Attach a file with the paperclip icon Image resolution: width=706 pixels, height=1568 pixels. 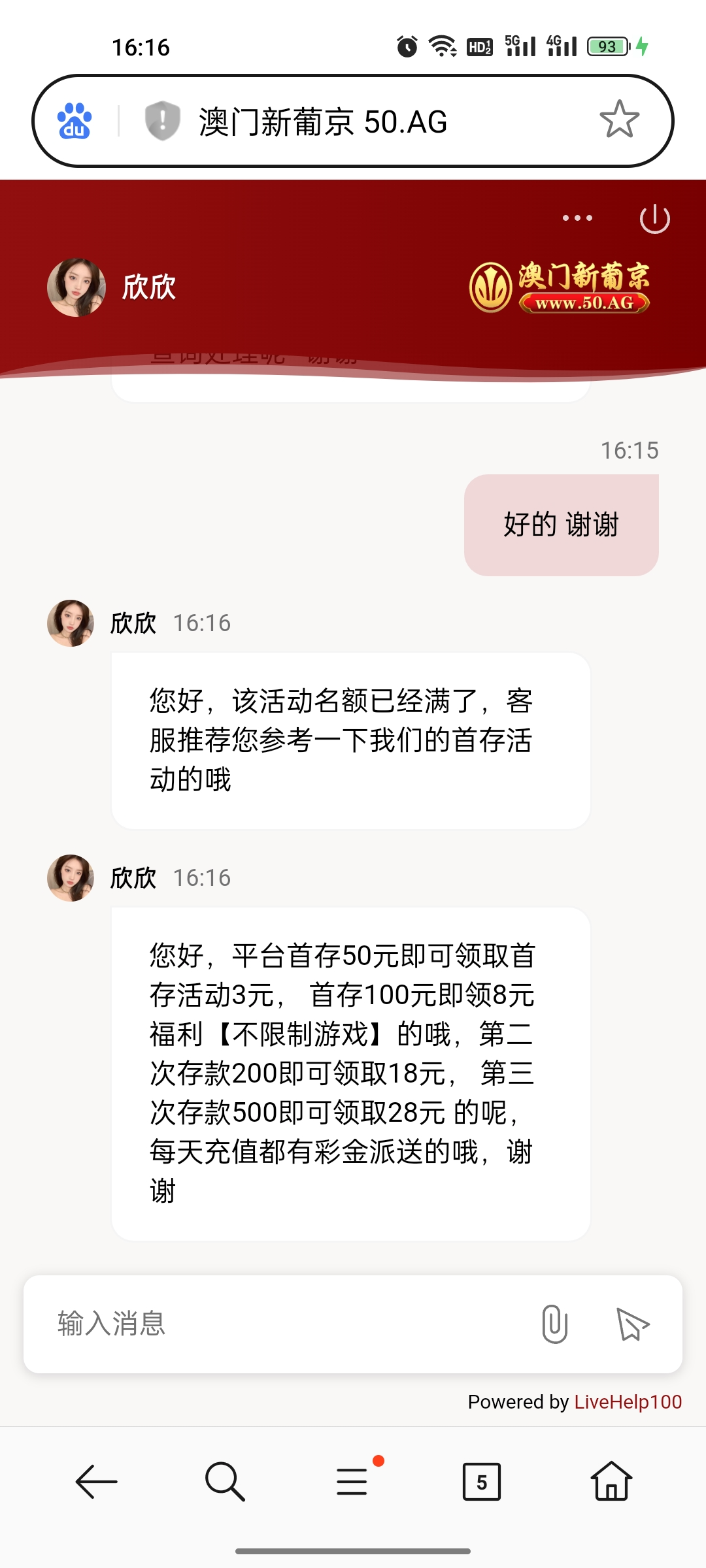[554, 1324]
